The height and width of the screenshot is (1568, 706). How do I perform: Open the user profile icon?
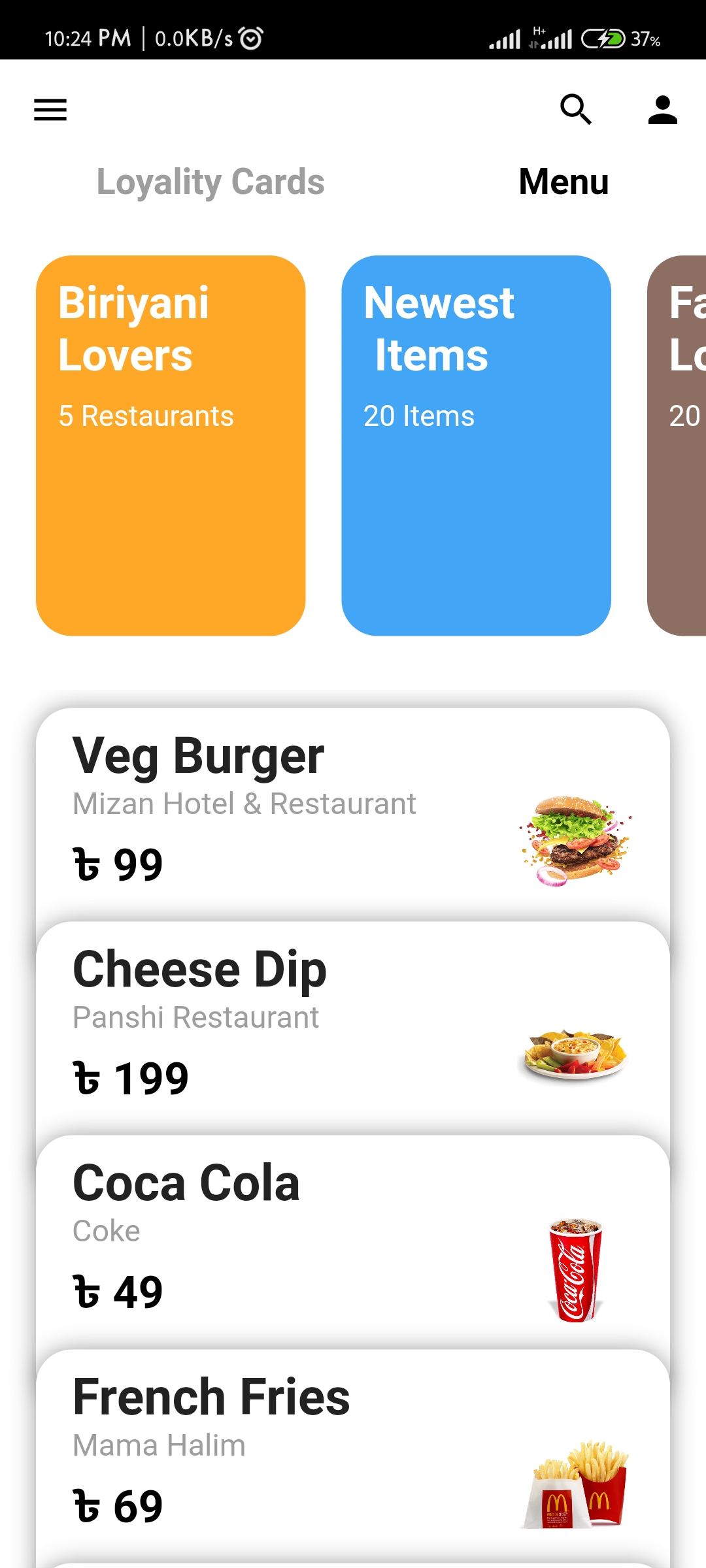pos(662,110)
